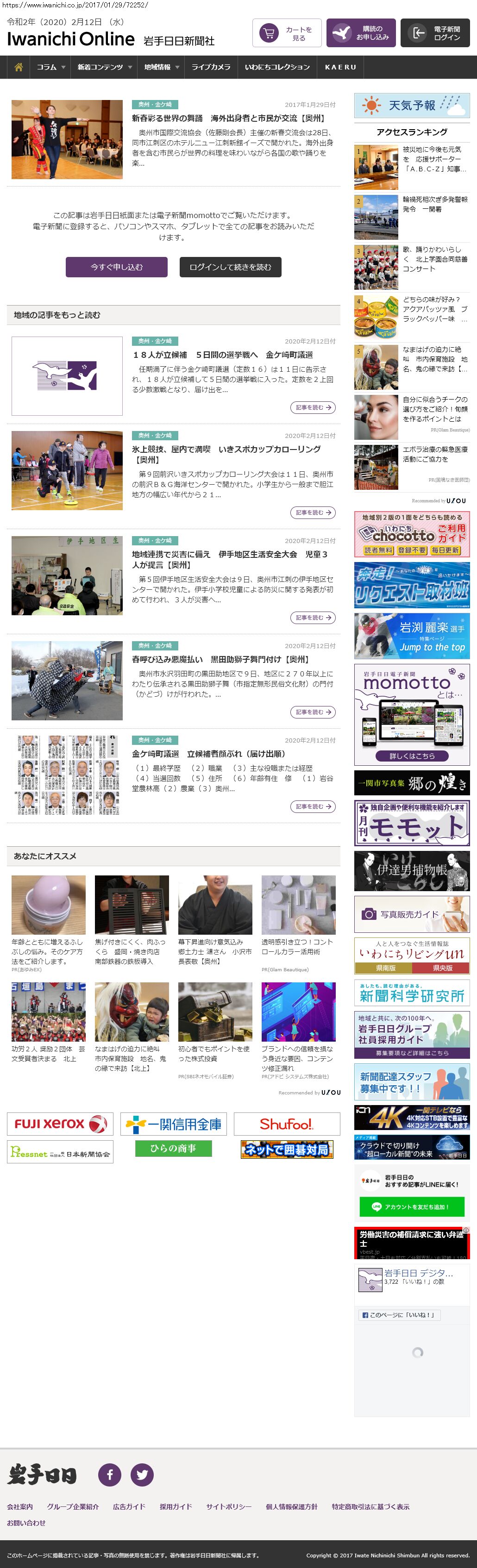Screen dimensions: 477x1568
Task: Open momotto 詳しくはこちら banner
Action: (412, 756)
